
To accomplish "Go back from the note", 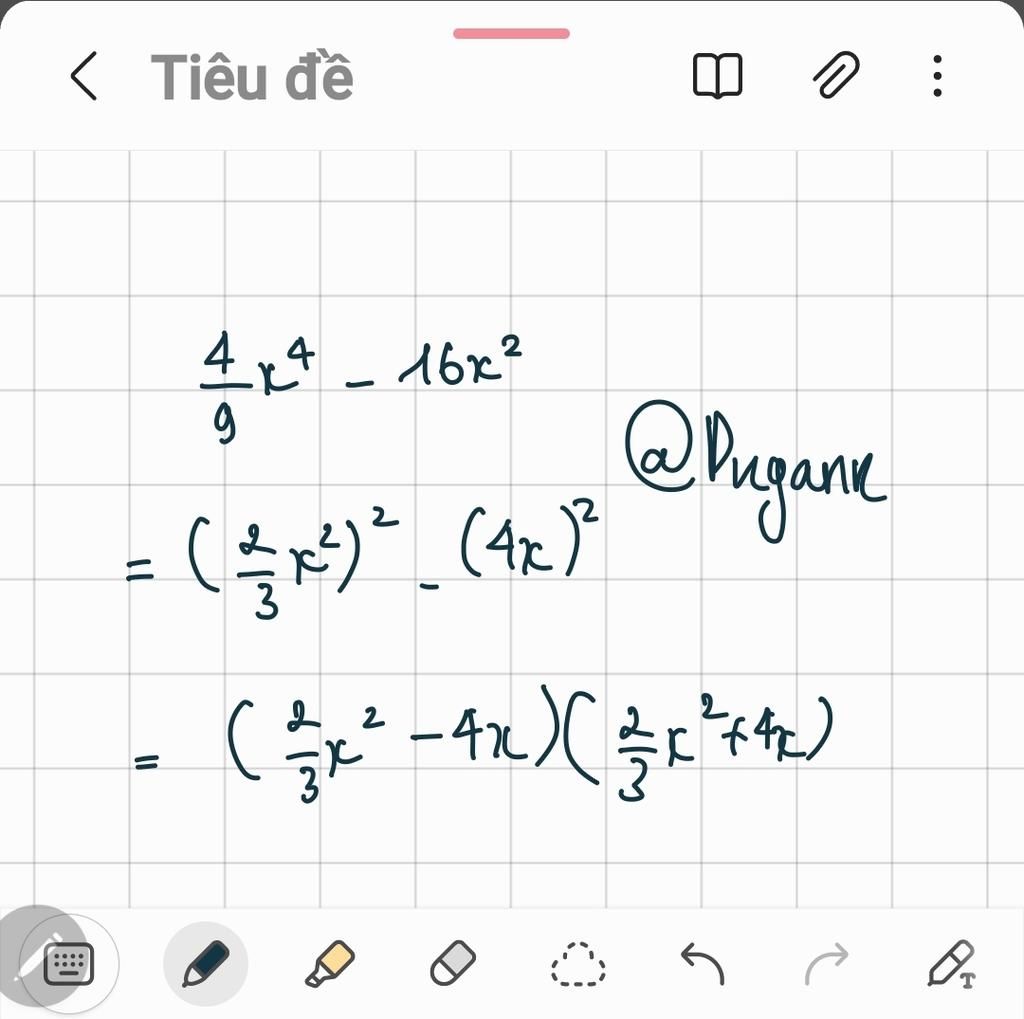I will point(84,77).
